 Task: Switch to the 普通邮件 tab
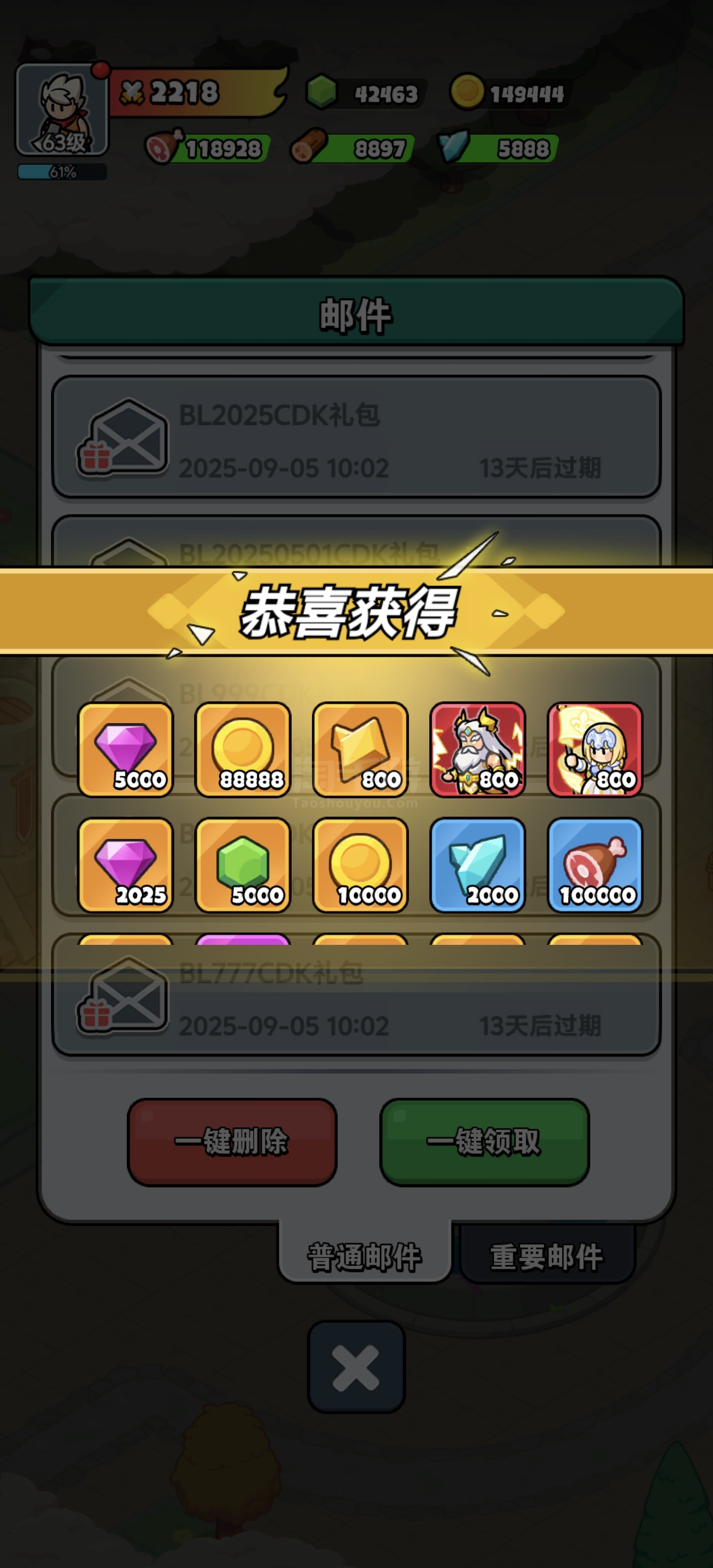(x=364, y=1256)
